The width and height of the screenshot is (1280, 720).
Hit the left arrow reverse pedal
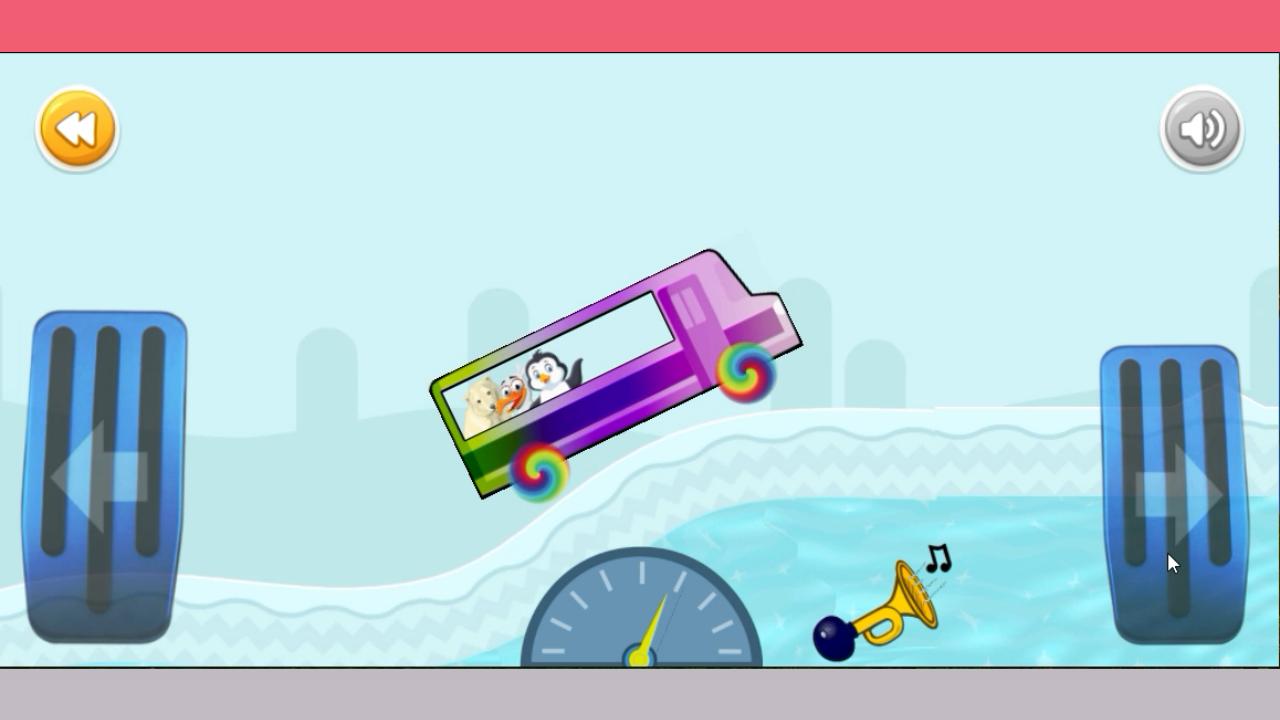(x=105, y=475)
